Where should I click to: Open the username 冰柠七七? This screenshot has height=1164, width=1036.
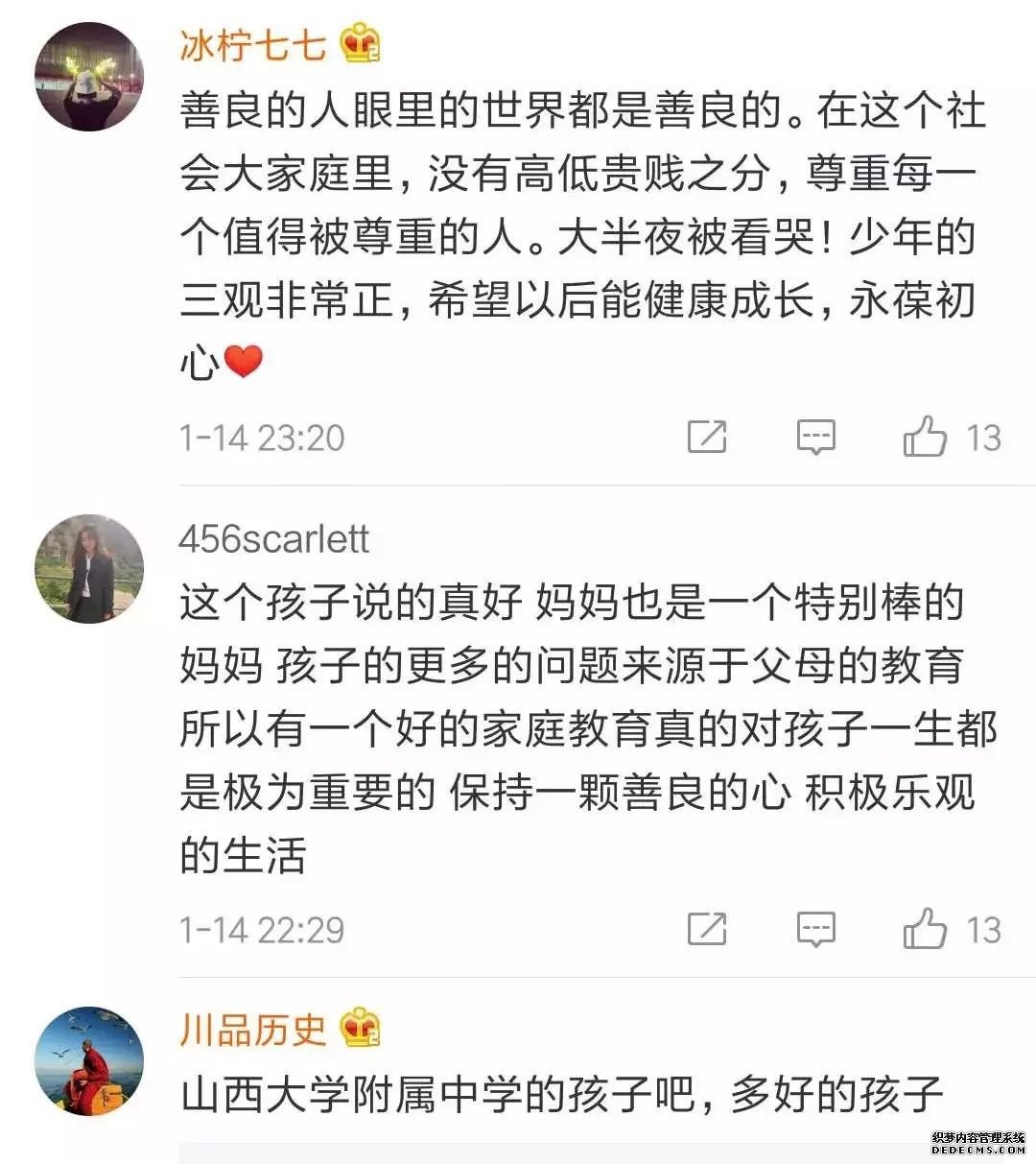(x=253, y=45)
